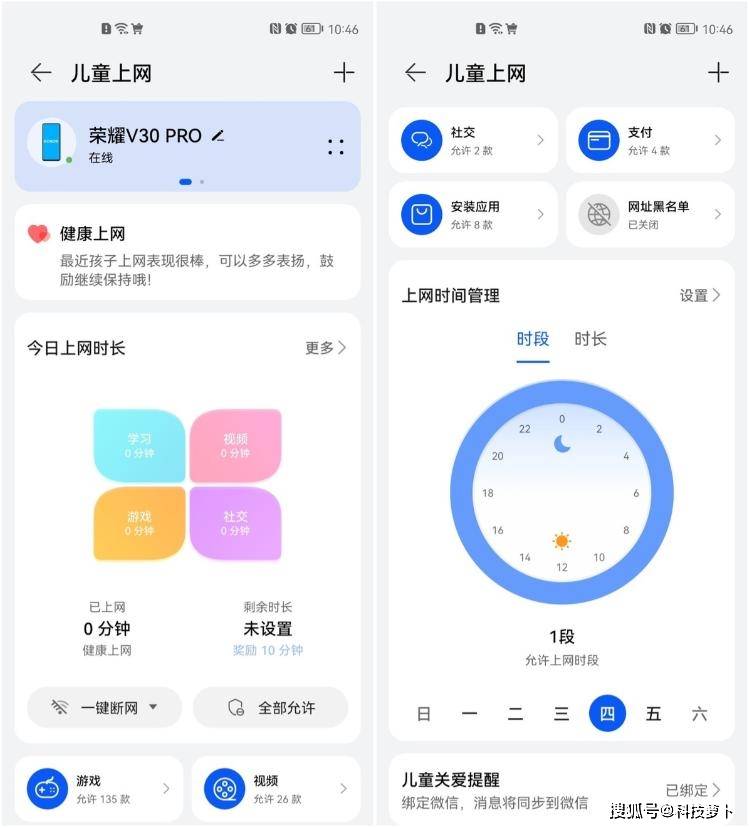Switch to the 时长 tab
This screenshot has width=749, height=828.
590,339
